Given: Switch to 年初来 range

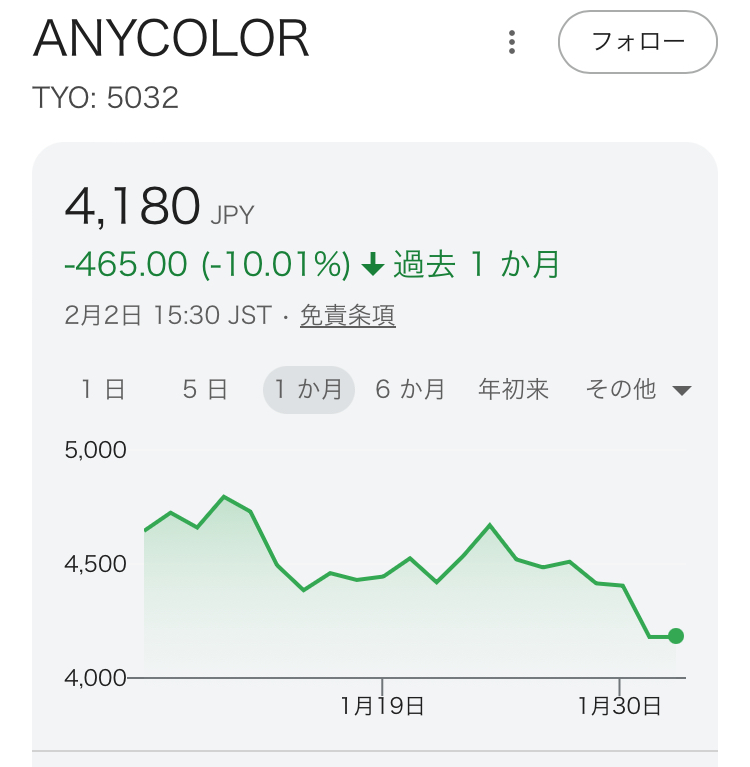Looking at the screenshot, I should [x=514, y=389].
